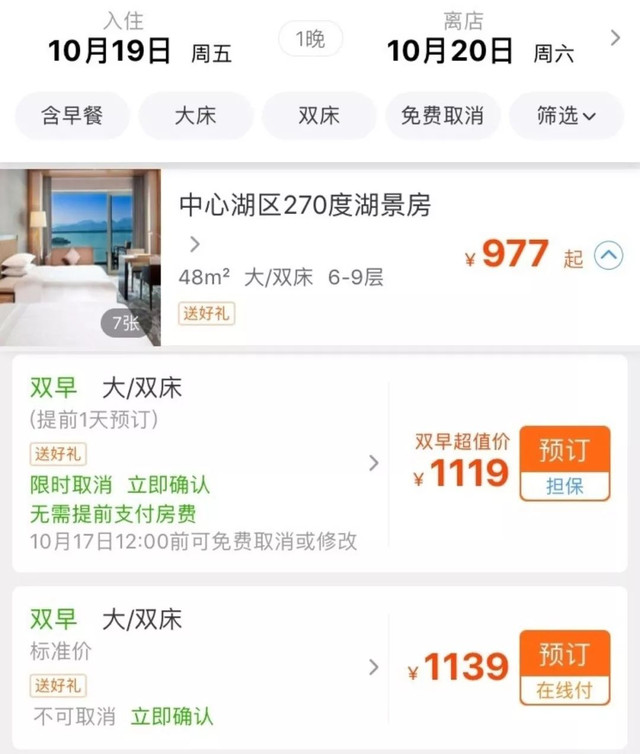Apply the 免费取消 filter chip
This screenshot has height=754, width=640.
point(442,116)
